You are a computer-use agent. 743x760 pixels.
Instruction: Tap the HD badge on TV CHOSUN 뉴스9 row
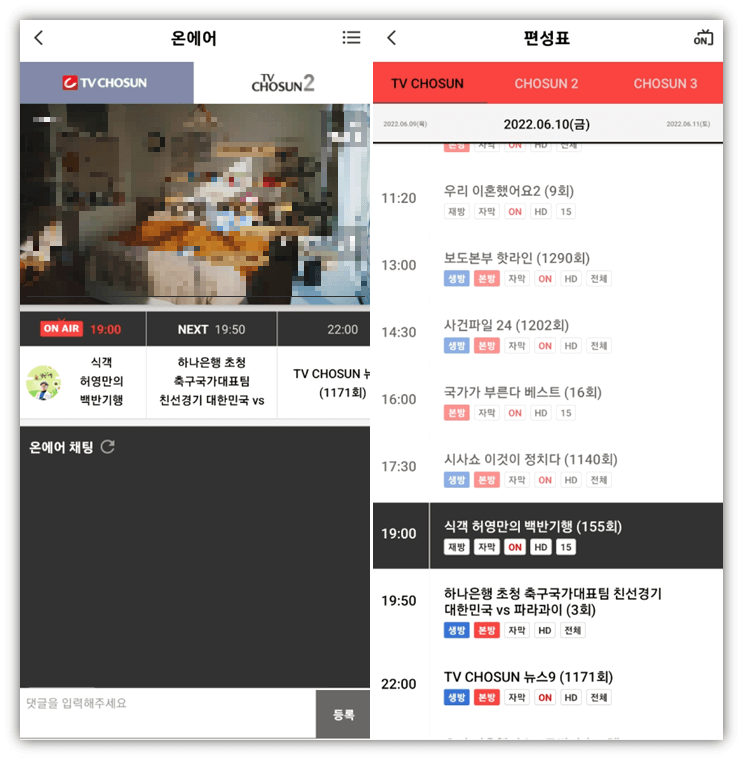point(570,697)
